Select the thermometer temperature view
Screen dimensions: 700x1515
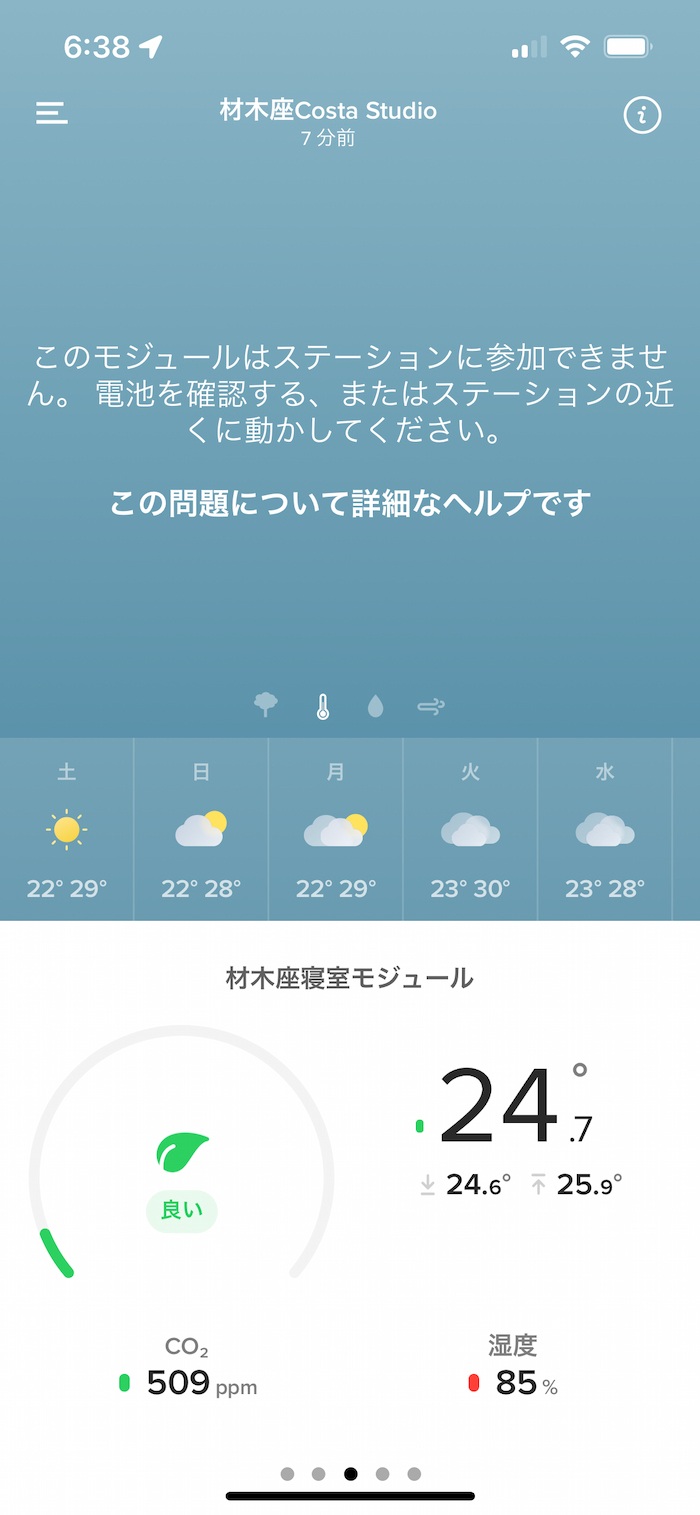322,707
